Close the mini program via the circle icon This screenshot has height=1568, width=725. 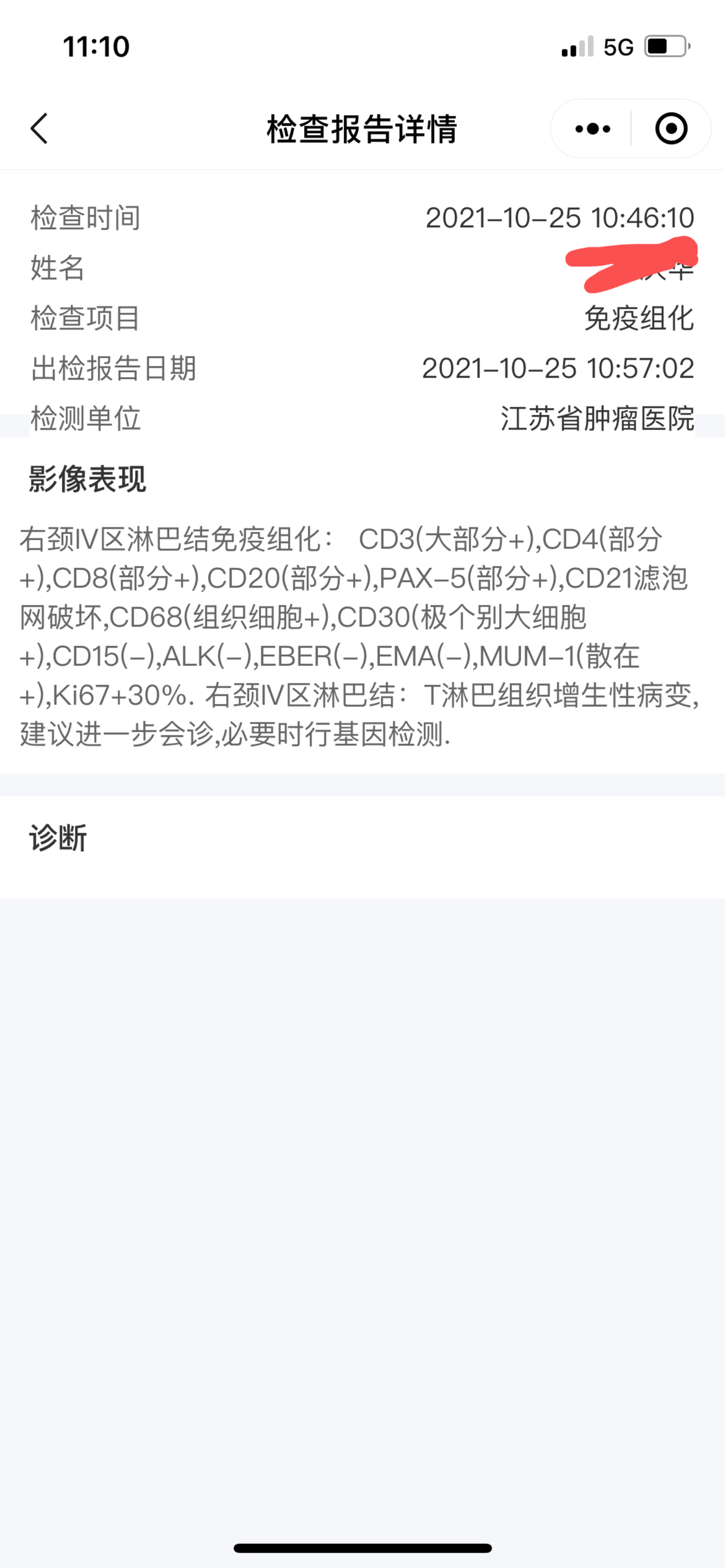click(x=671, y=129)
